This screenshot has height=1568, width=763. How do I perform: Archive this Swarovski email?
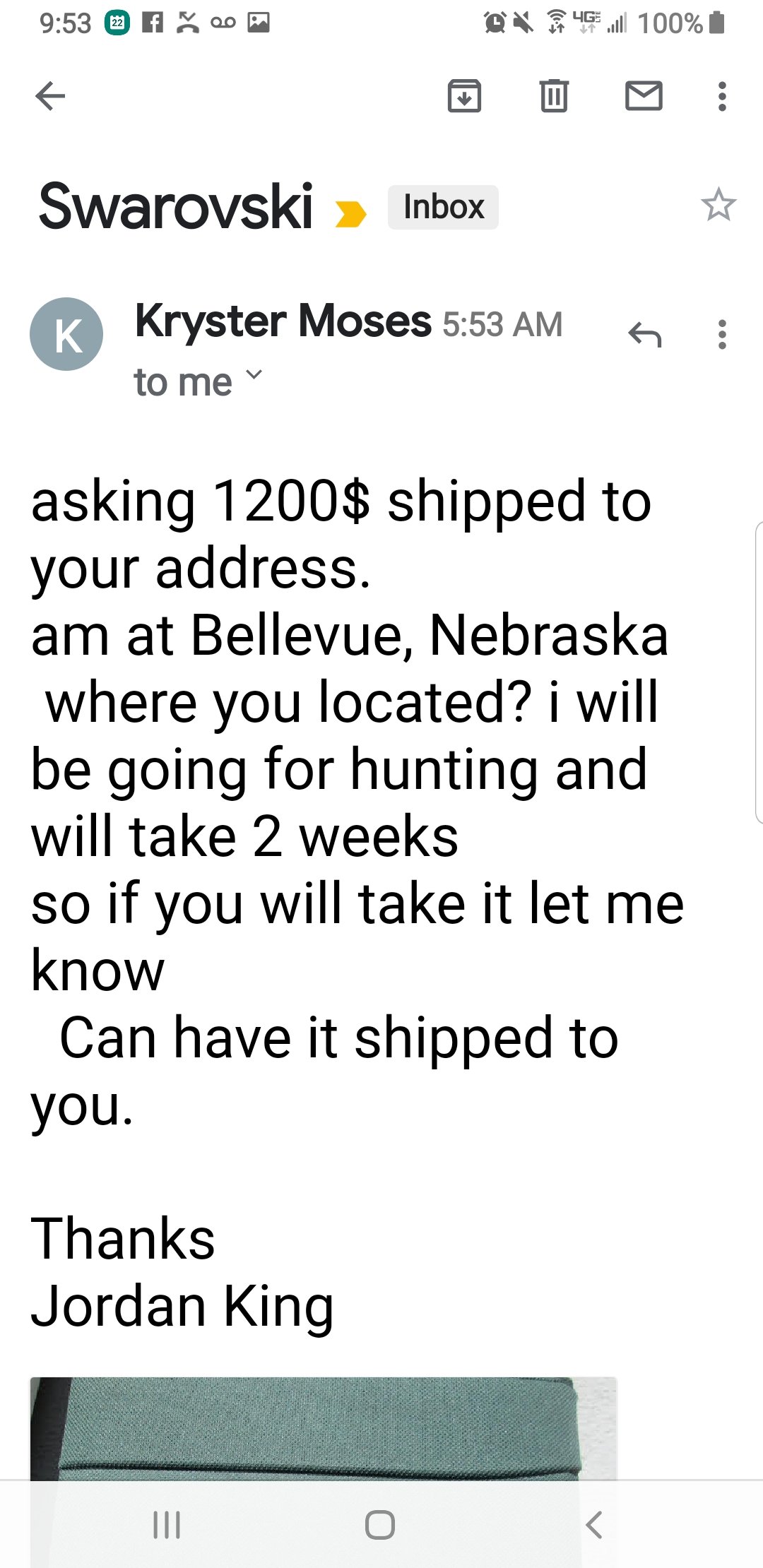pyautogui.click(x=464, y=96)
